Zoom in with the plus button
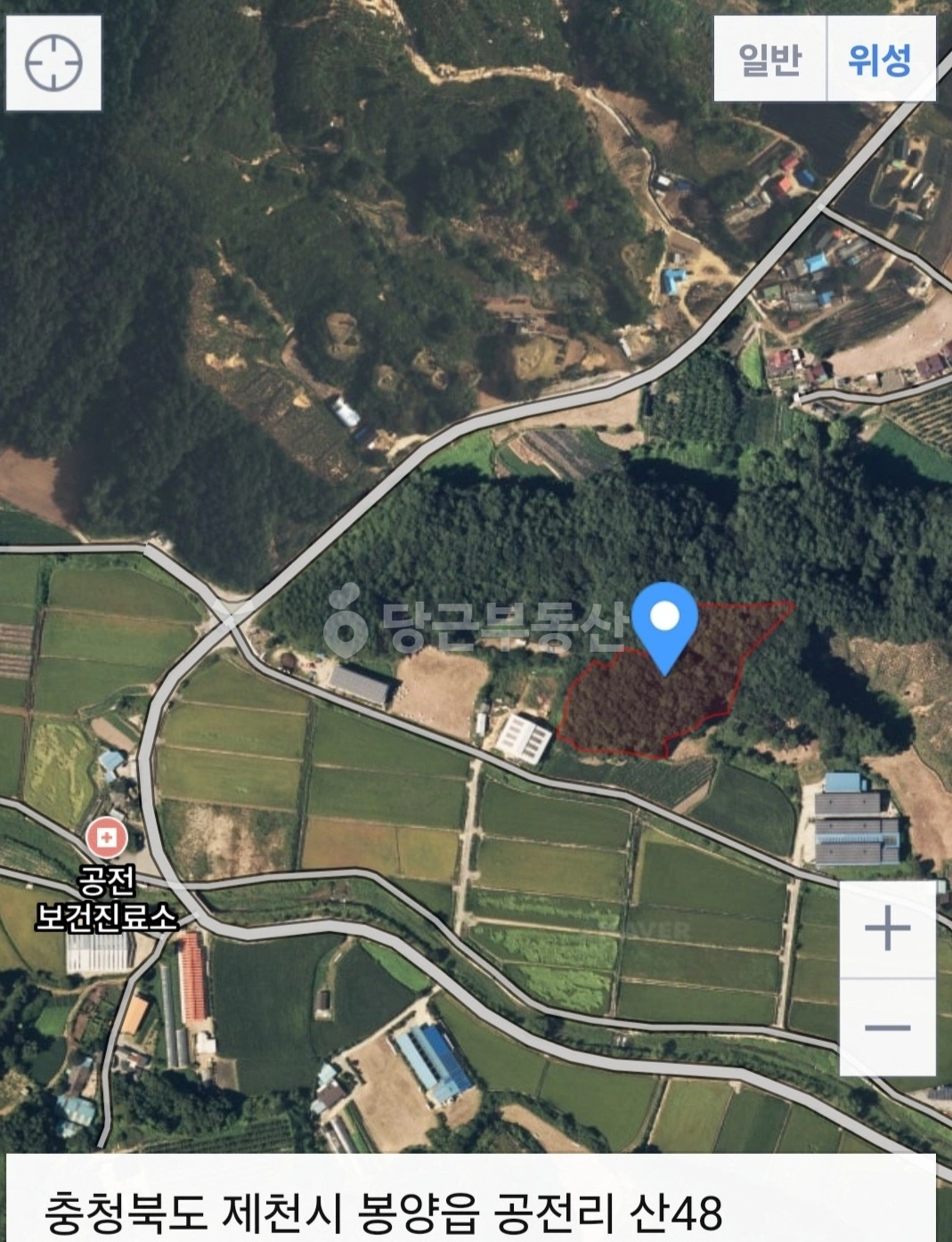Viewport: 952px width, 1242px height. [887, 930]
